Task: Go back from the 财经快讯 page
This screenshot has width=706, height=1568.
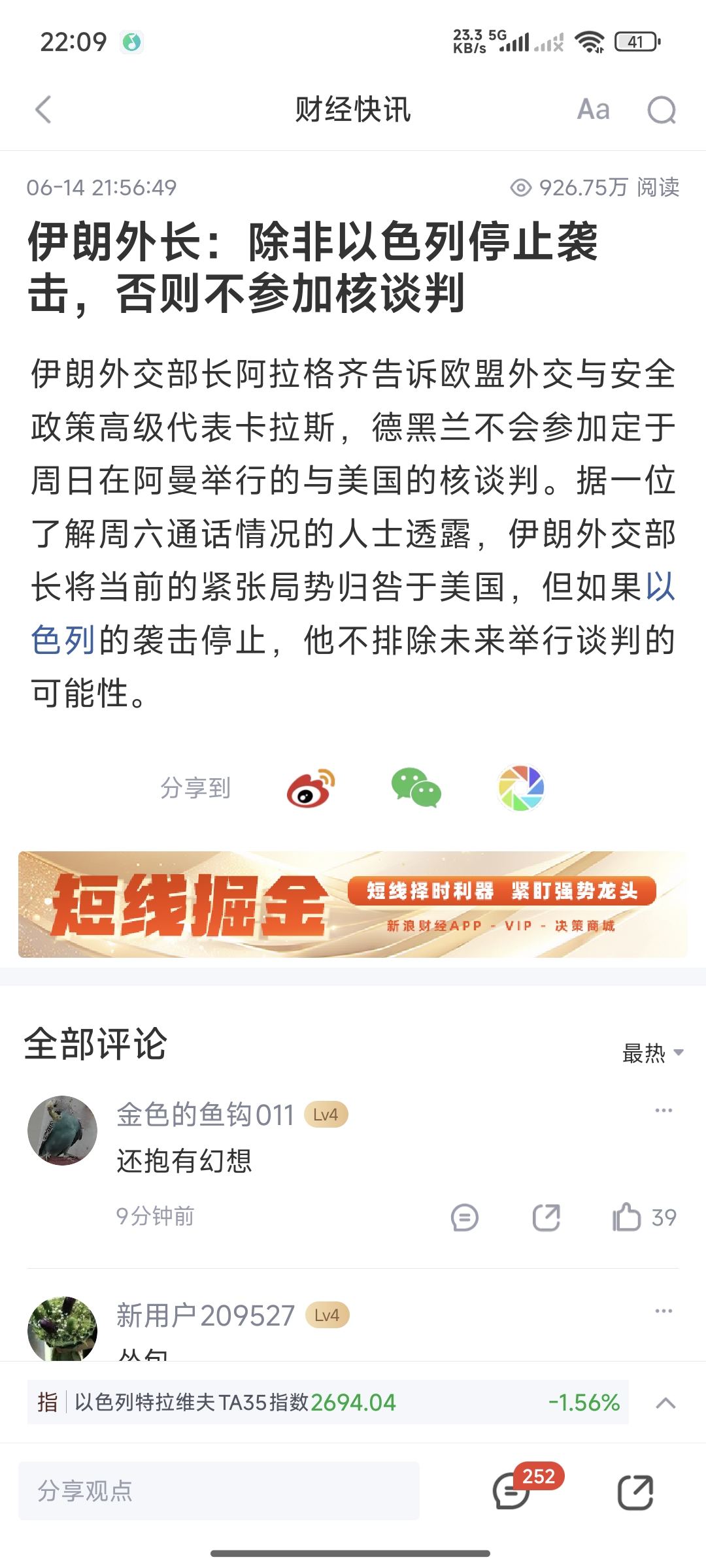Action: point(43,110)
